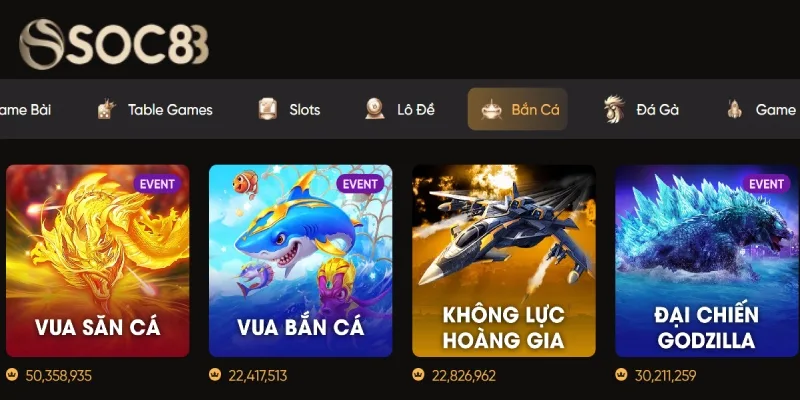Open the Vua Săn Cá game
Viewport: 800px width, 400px height.
tap(98, 261)
